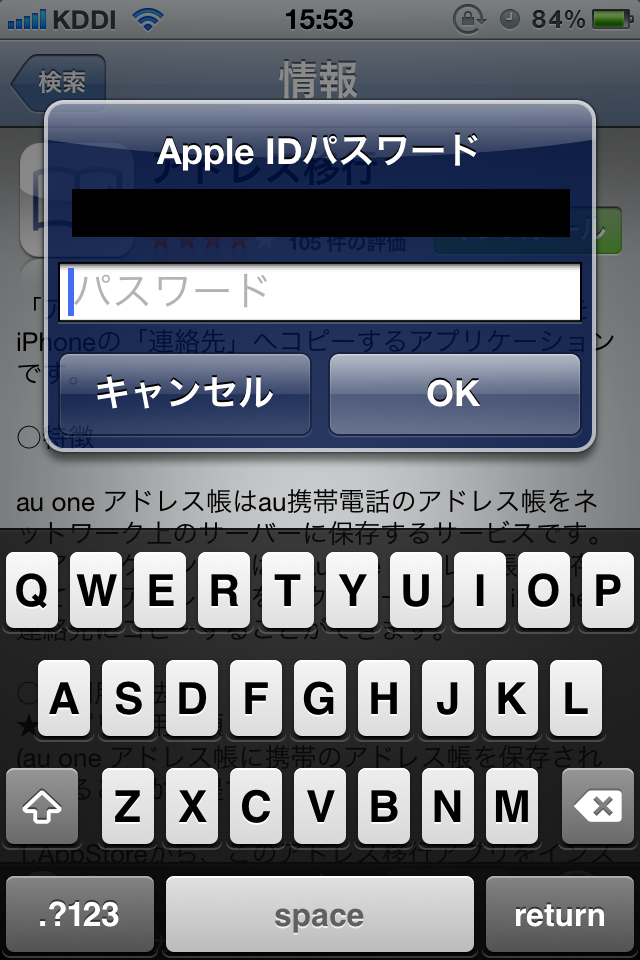Image resolution: width=640 pixels, height=960 pixels.
Task: Cancel the Apple ID password dialog
Action: point(184,393)
